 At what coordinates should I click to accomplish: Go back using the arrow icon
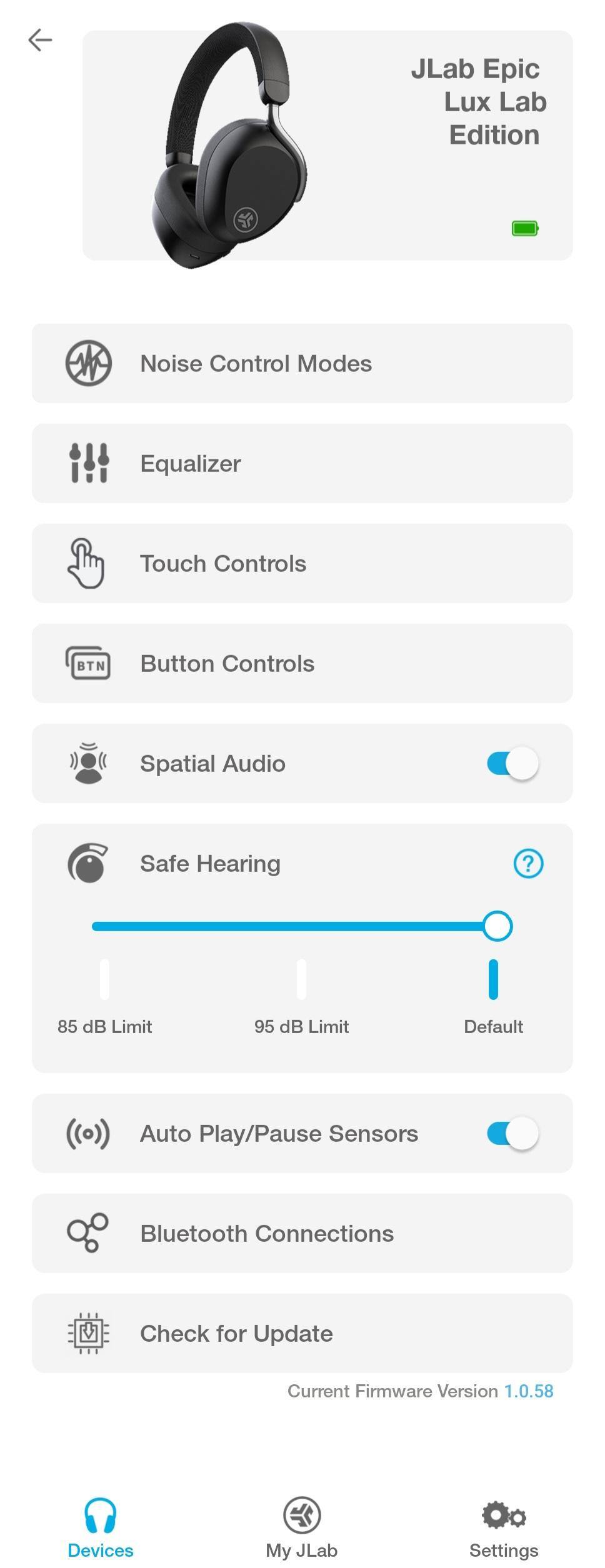(x=40, y=40)
